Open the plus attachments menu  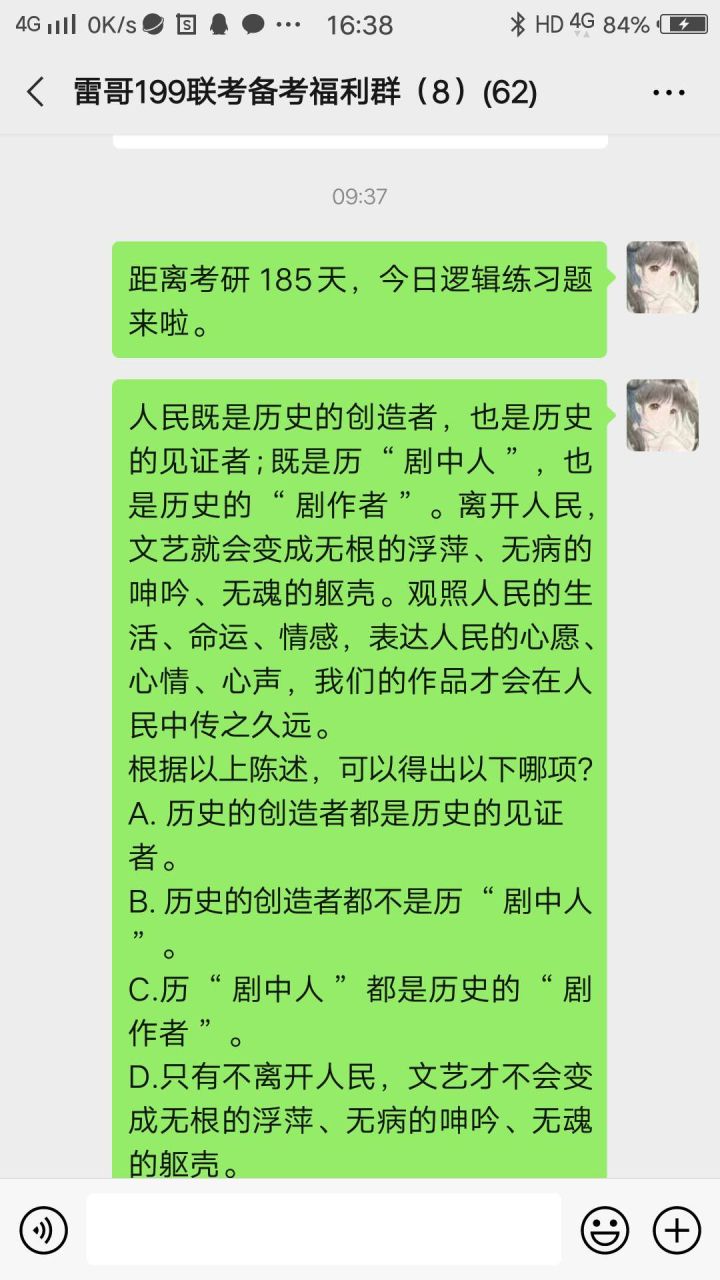pyautogui.click(x=676, y=1229)
